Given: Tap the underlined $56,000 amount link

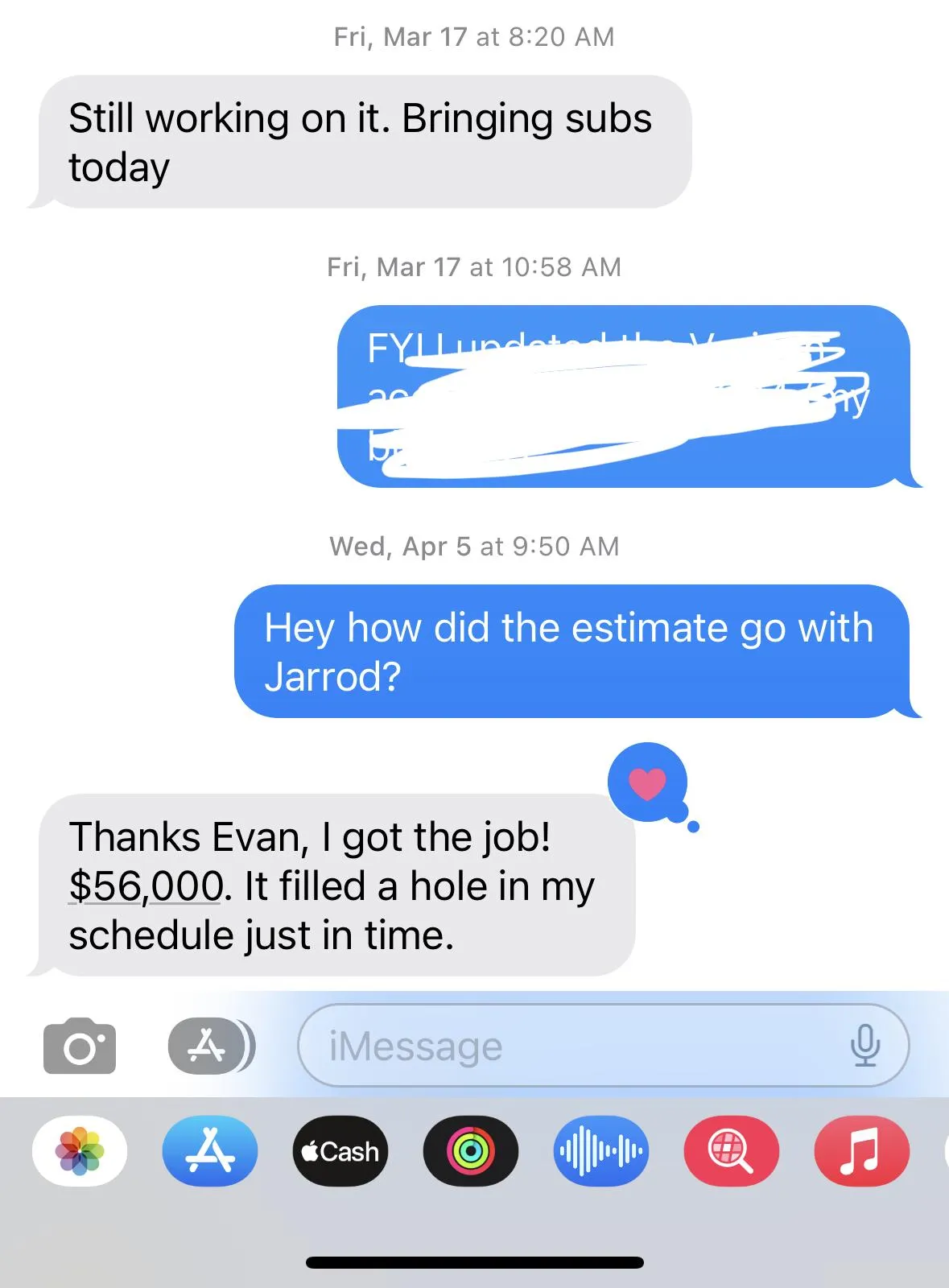Looking at the screenshot, I should (146, 886).
